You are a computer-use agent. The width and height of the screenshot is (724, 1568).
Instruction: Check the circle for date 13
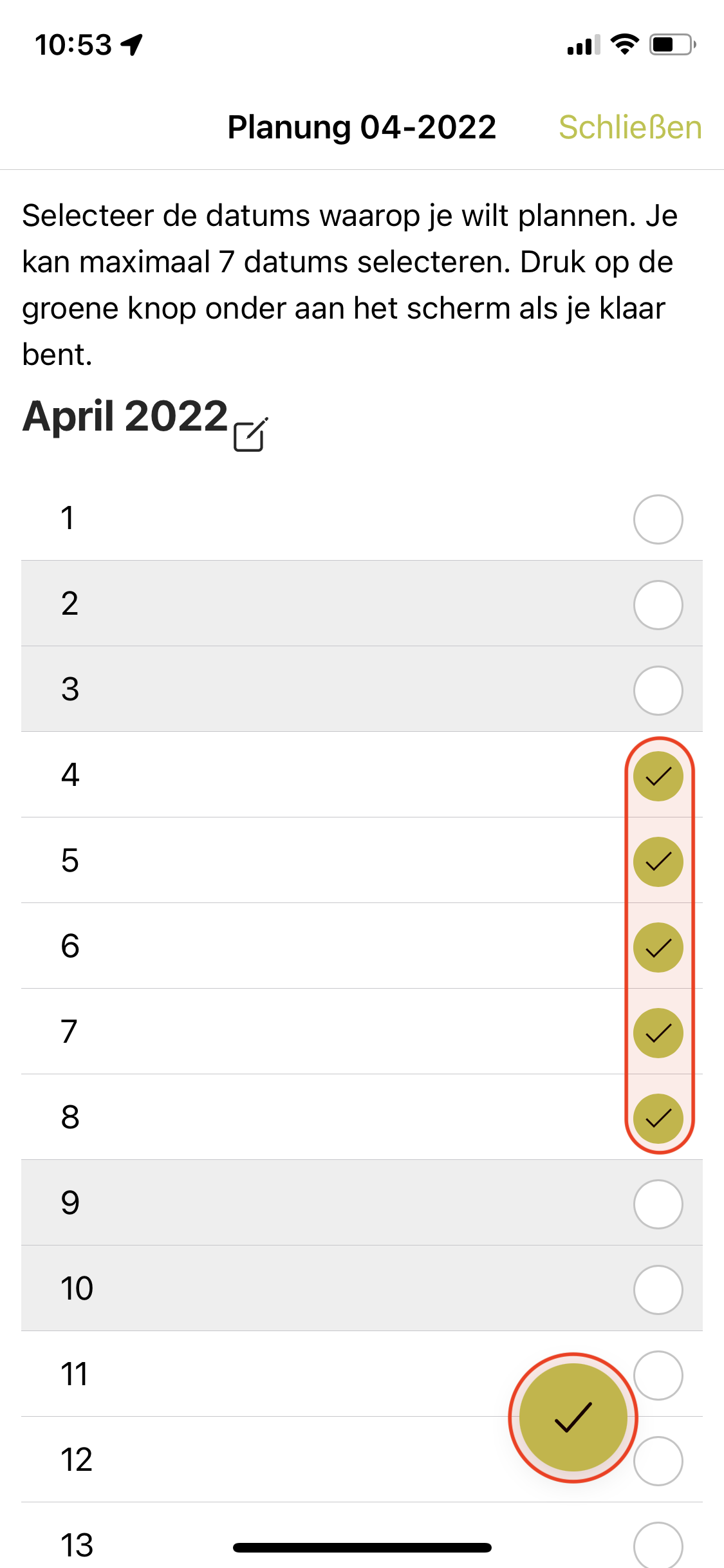coord(658,1545)
